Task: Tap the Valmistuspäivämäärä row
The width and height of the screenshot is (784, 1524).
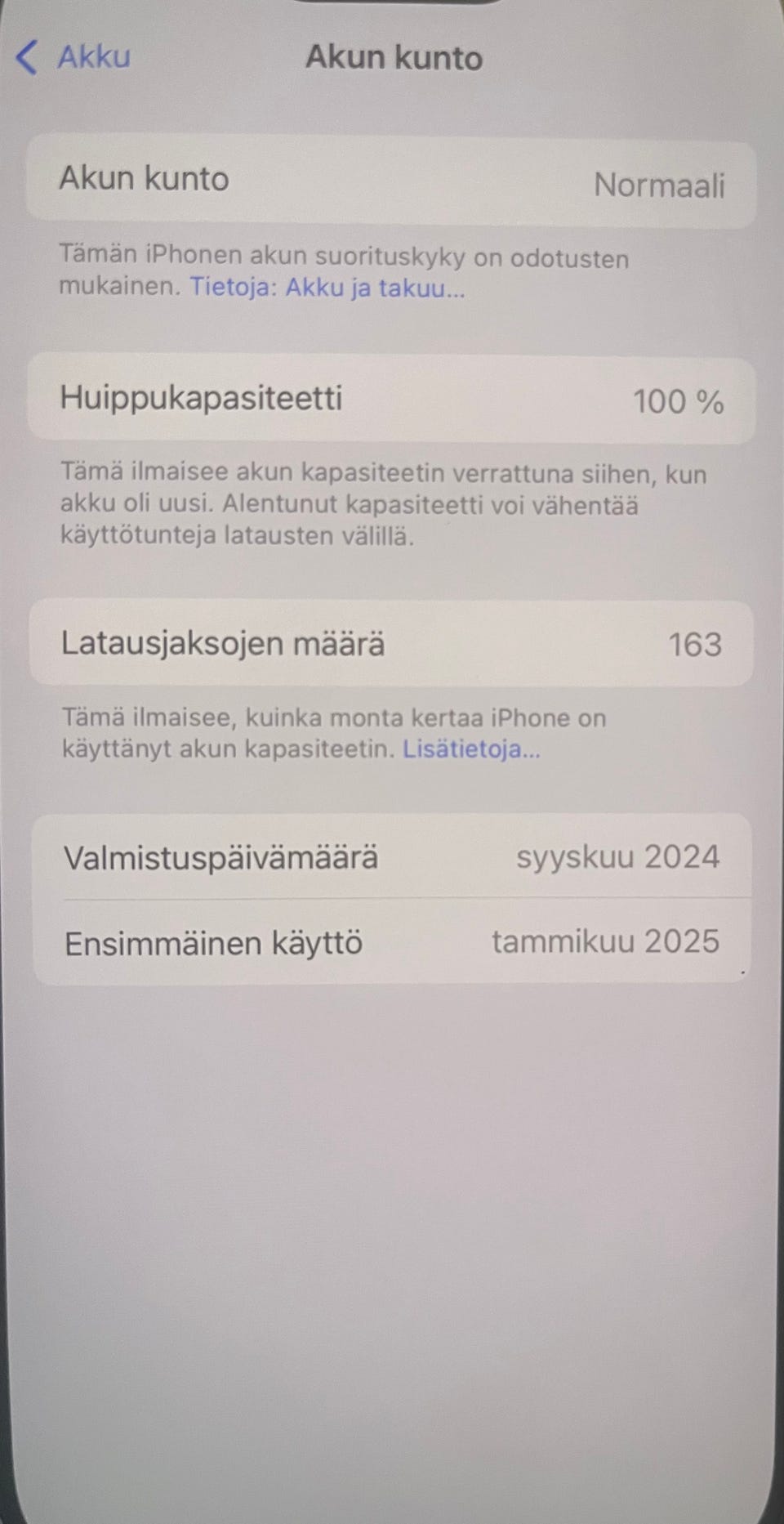Action: coord(392,856)
